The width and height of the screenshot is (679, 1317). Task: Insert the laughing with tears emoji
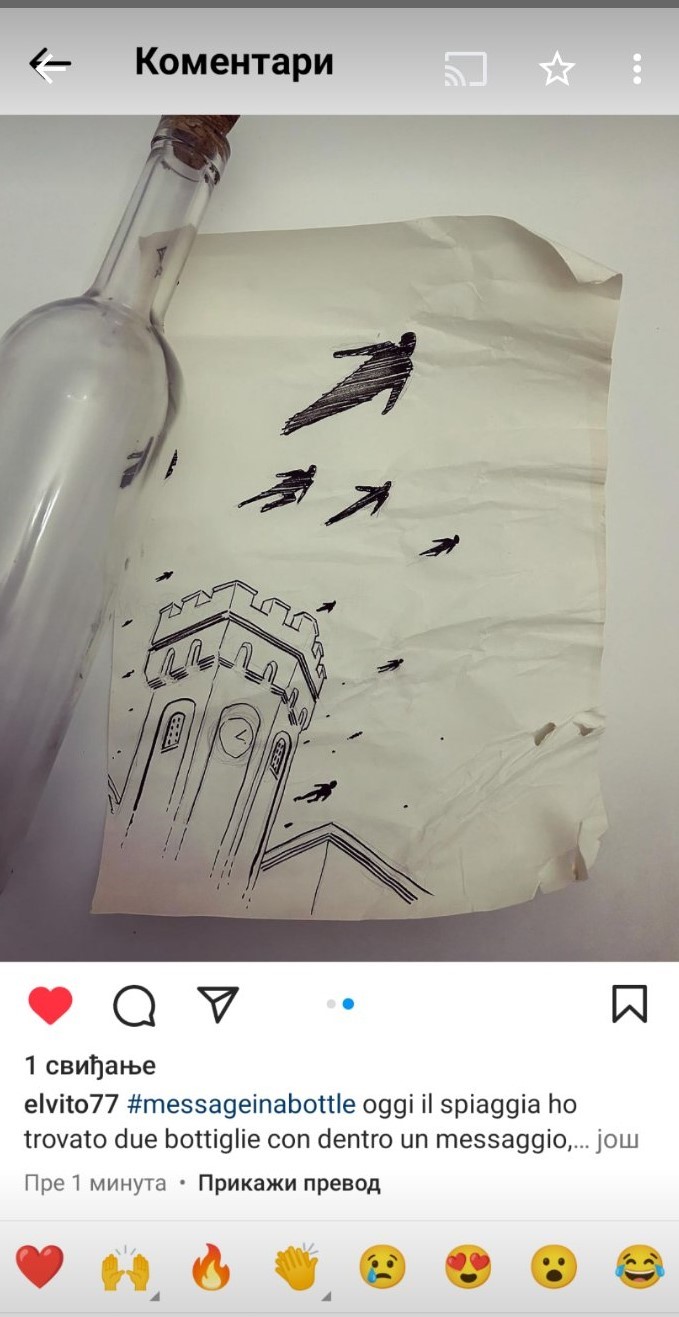[x=640, y=1268]
